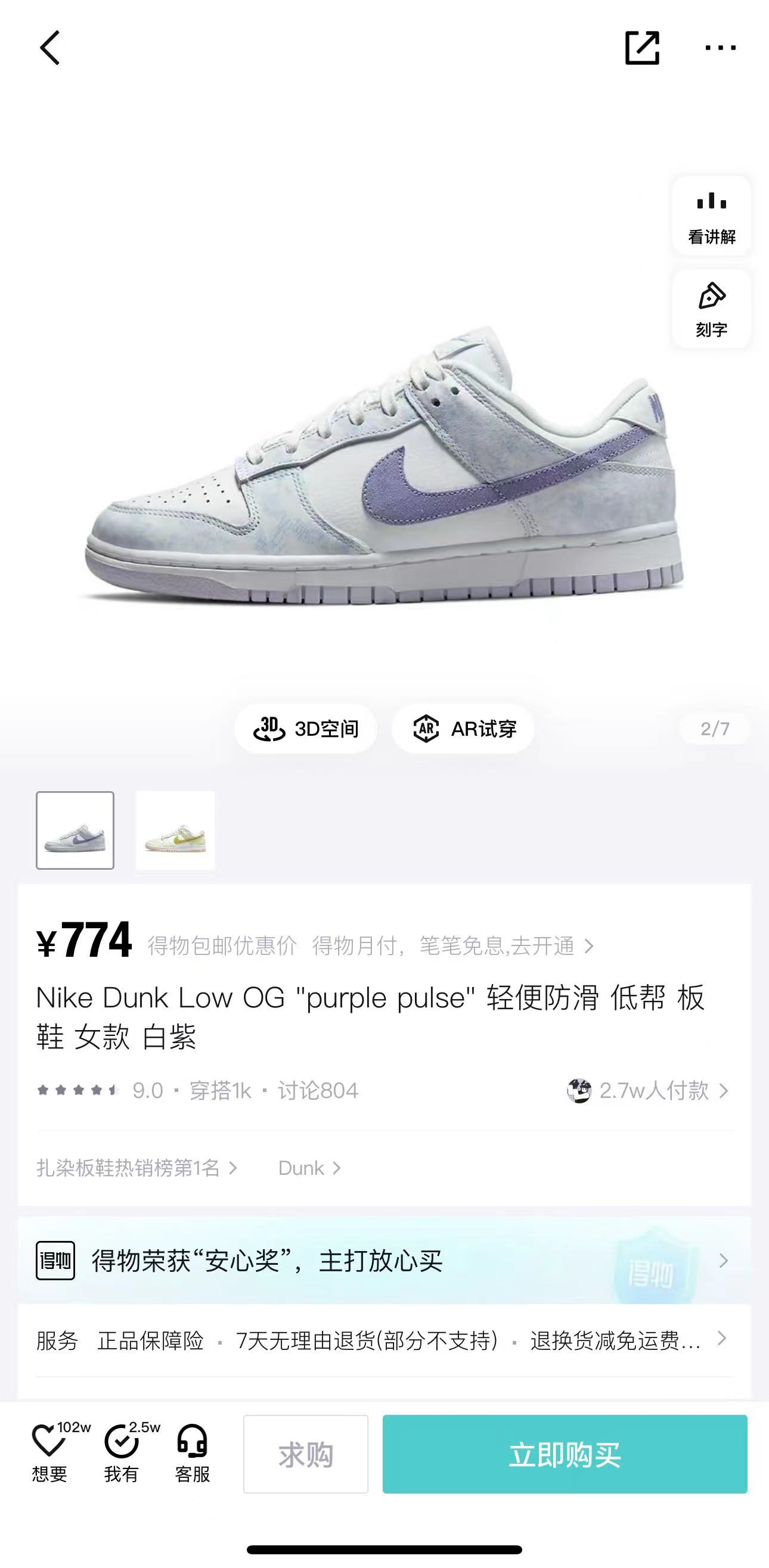
Task: Tap 立即购买 to buy now
Action: click(x=565, y=1454)
